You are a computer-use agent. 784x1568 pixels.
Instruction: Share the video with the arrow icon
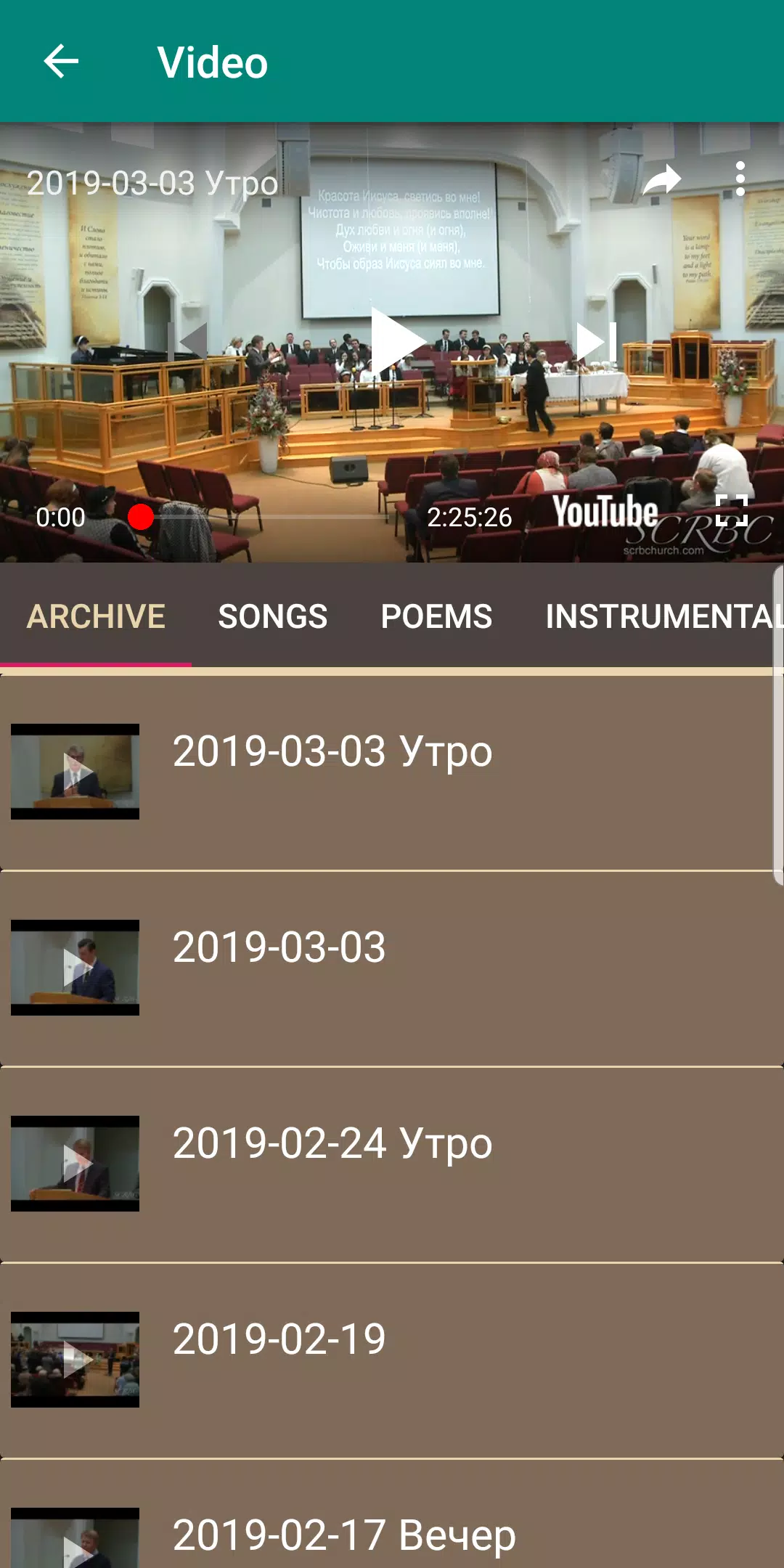(661, 179)
